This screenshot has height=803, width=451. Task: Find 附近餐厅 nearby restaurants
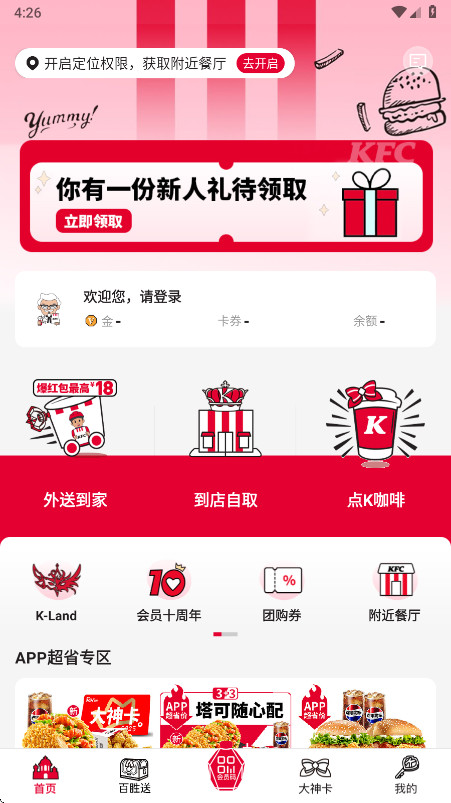(x=395, y=593)
